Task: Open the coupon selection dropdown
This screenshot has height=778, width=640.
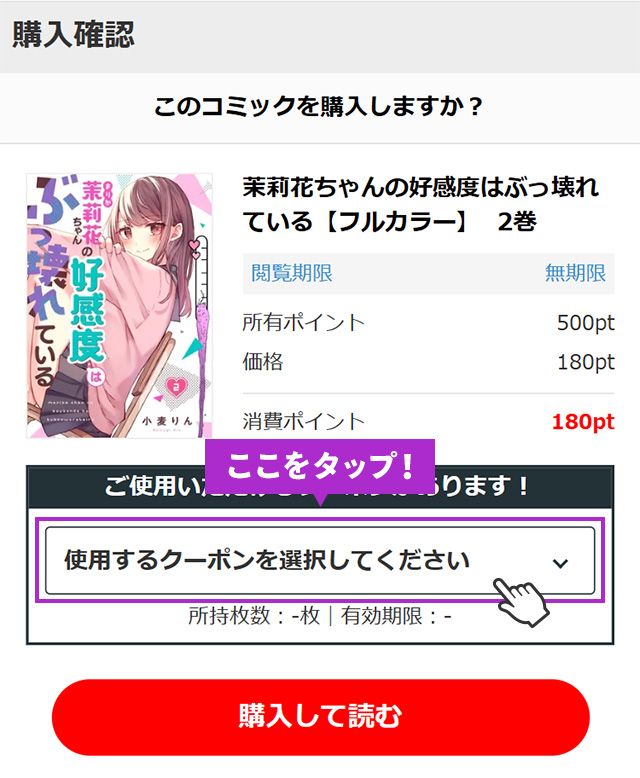Action: 320,560
